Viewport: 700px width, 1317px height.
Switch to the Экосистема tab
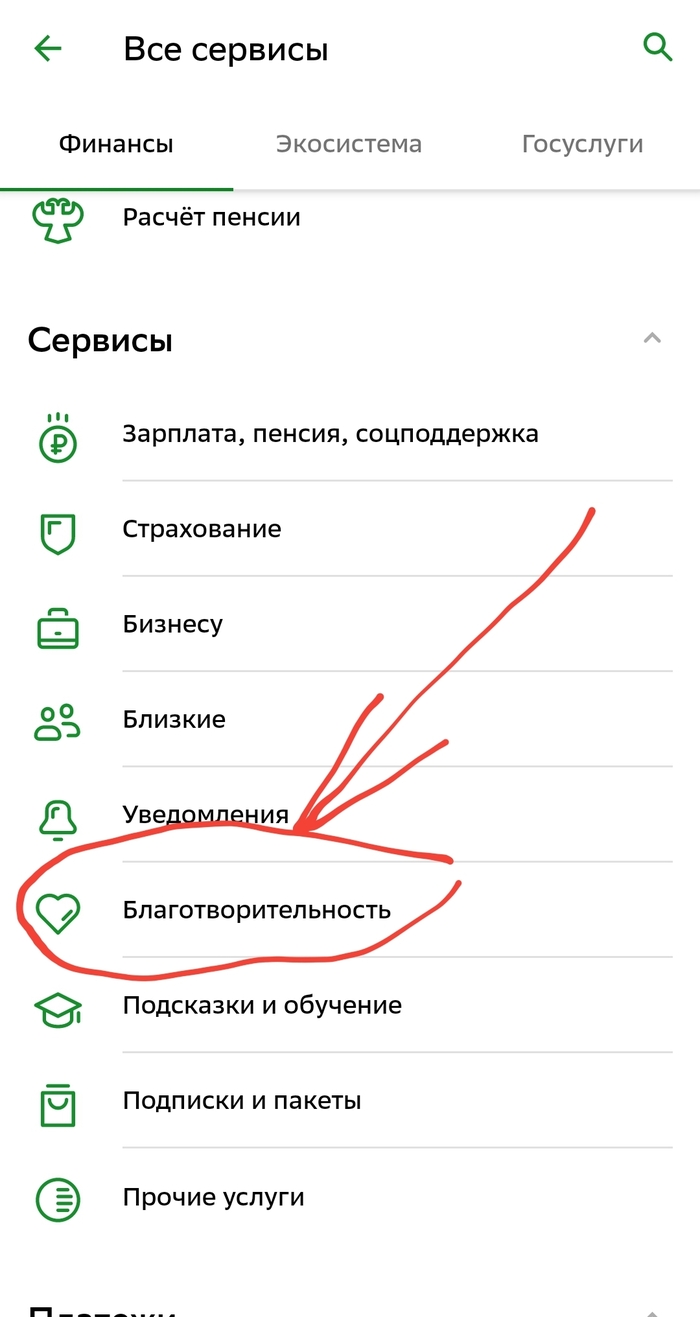click(x=348, y=144)
